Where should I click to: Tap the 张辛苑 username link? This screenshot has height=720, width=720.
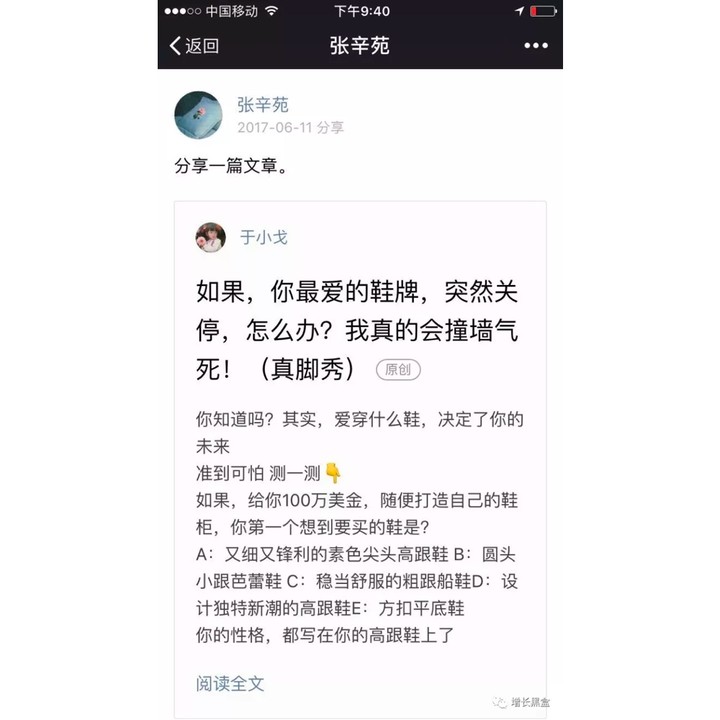262,105
